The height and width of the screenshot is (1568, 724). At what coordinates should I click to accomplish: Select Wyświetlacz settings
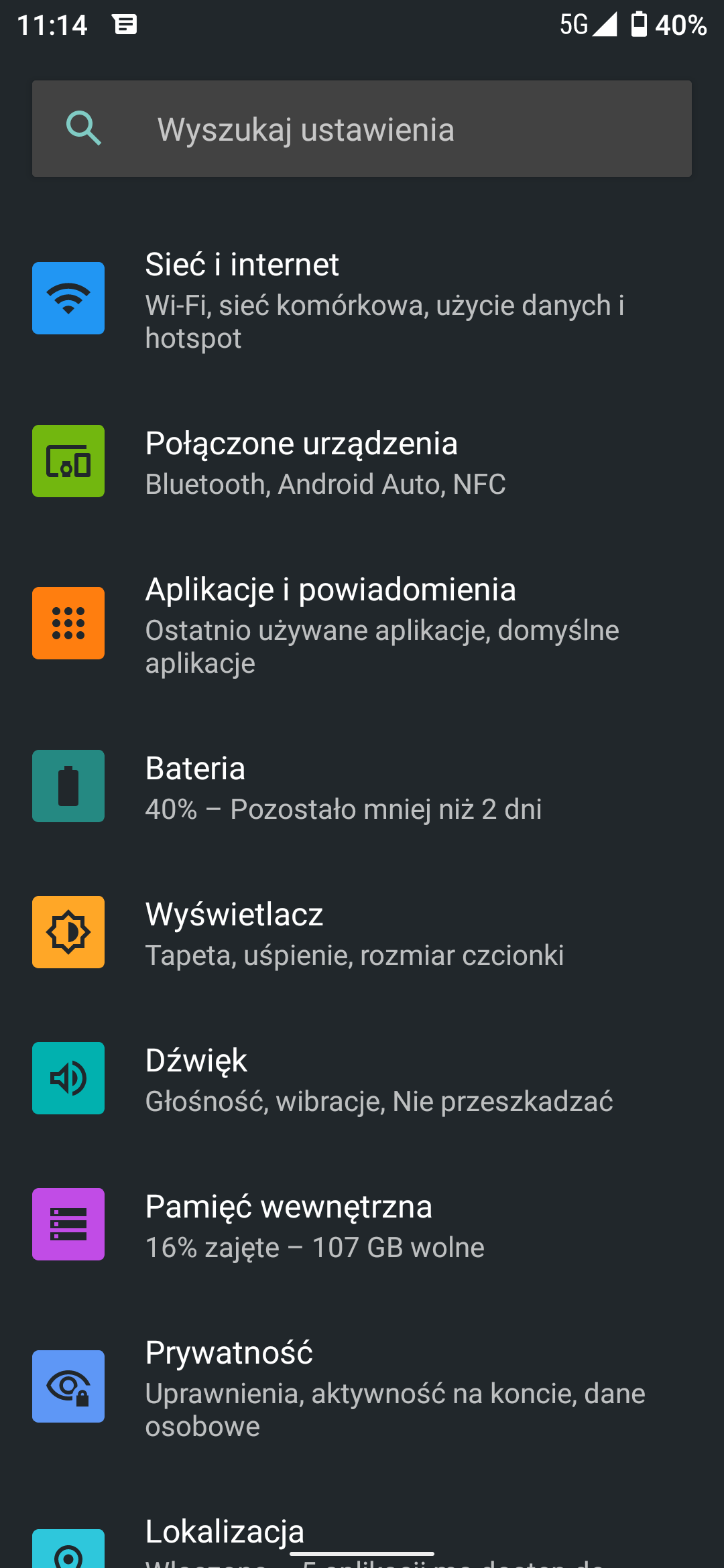pos(362,933)
